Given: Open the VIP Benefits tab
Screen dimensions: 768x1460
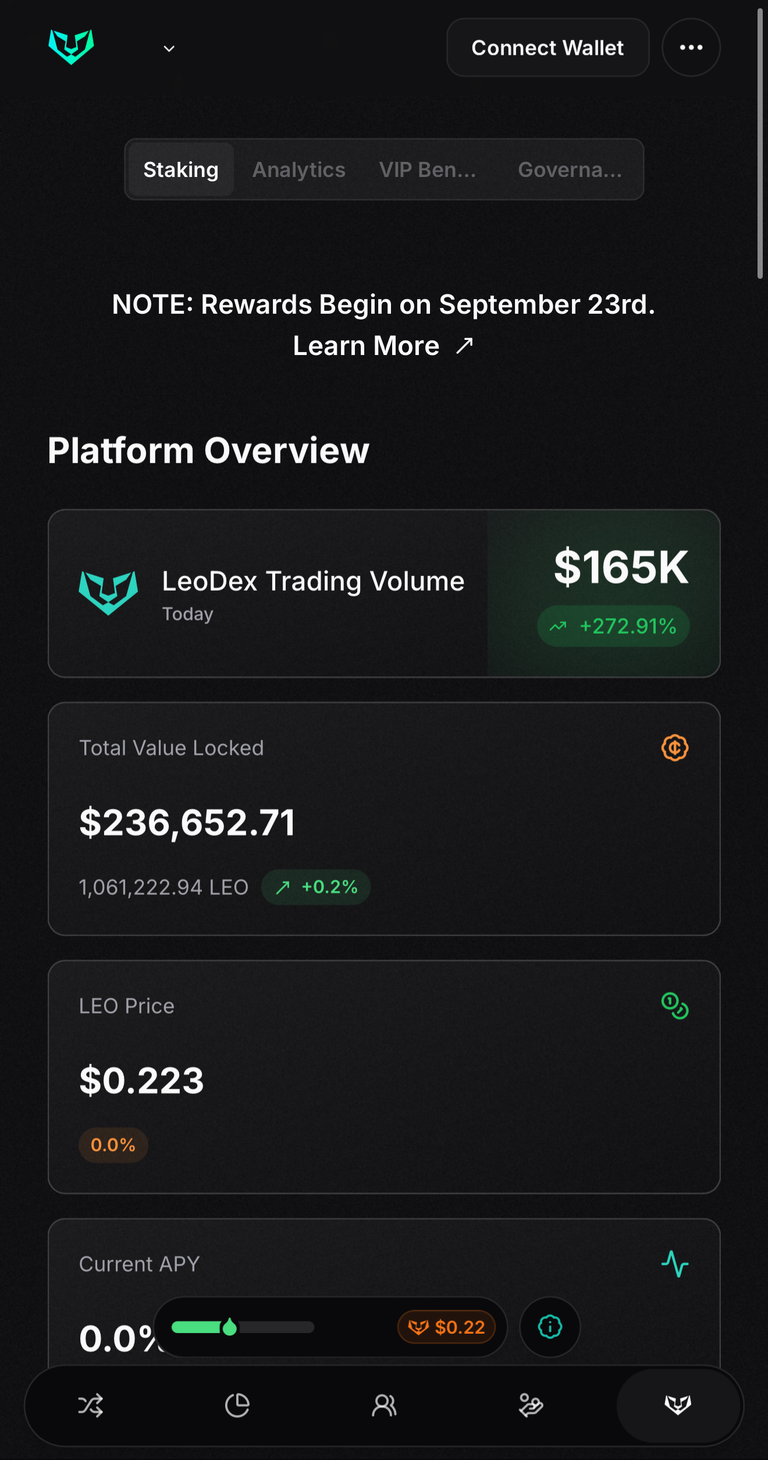Looking at the screenshot, I should click(x=427, y=170).
